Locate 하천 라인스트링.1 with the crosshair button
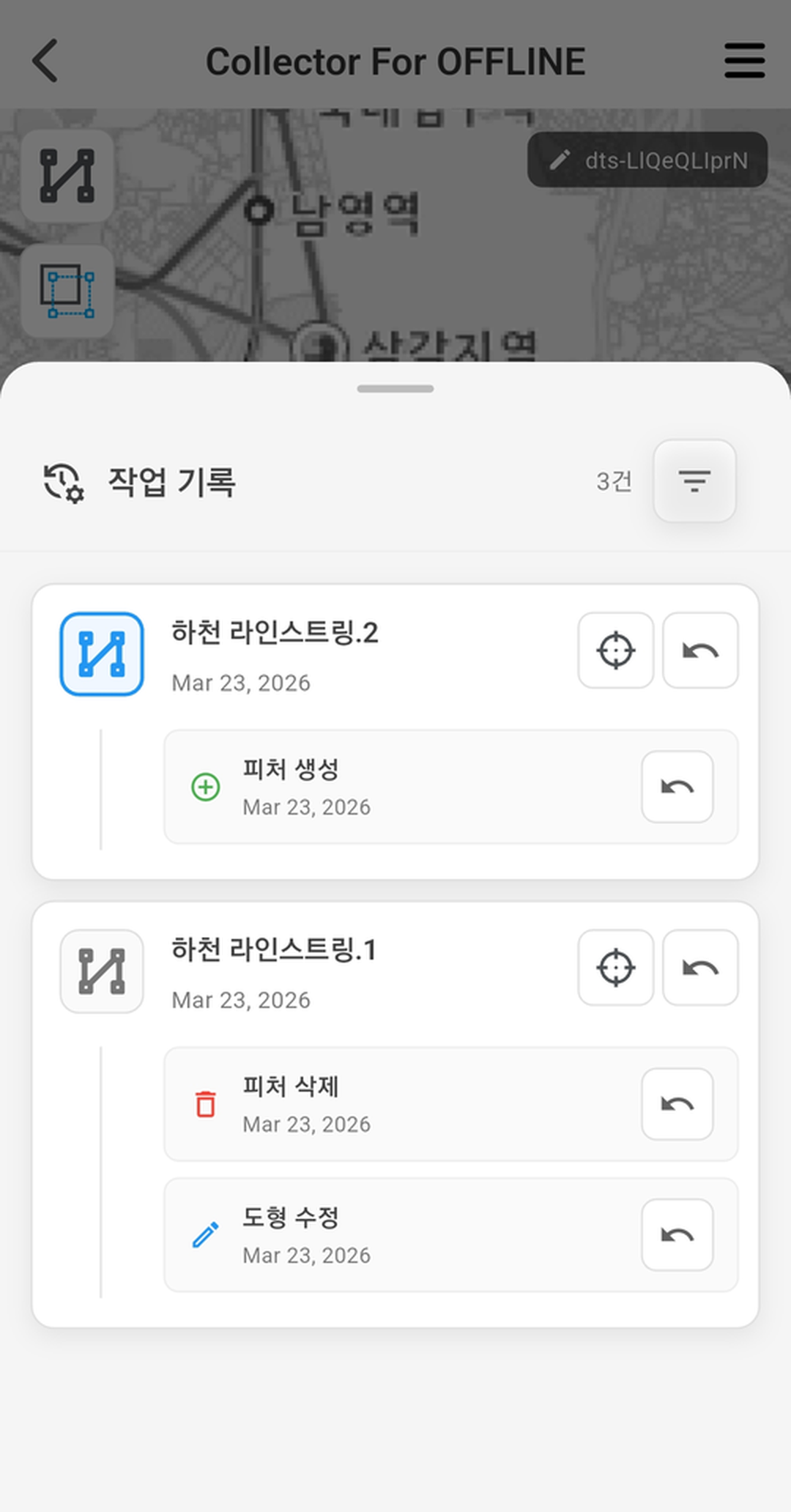 [615, 968]
